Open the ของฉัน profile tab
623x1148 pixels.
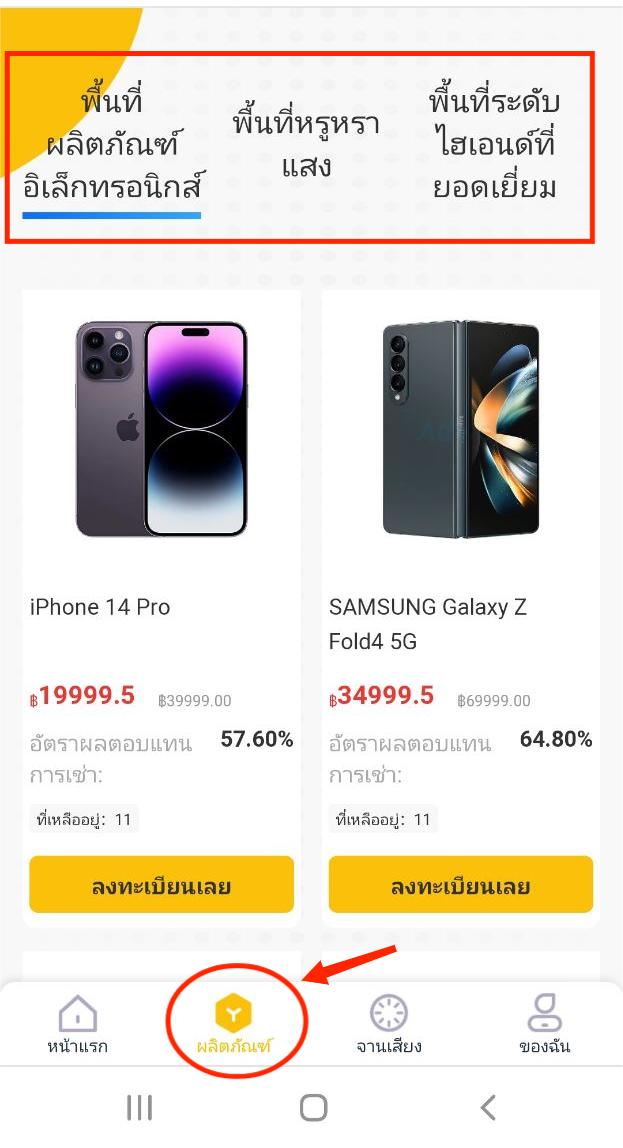[545, 1026]
